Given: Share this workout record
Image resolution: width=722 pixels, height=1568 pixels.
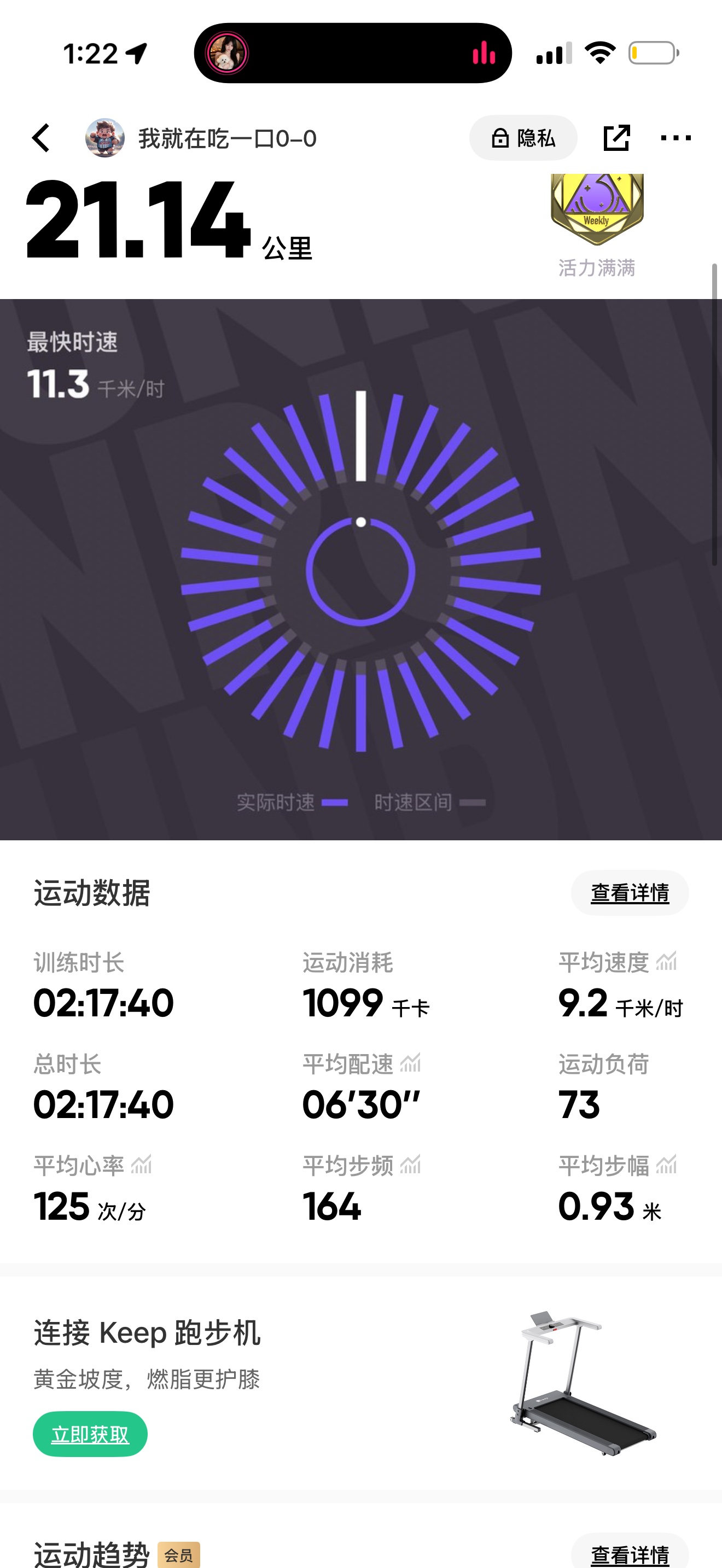Looking at the screenshot, I should coord(616,138).
